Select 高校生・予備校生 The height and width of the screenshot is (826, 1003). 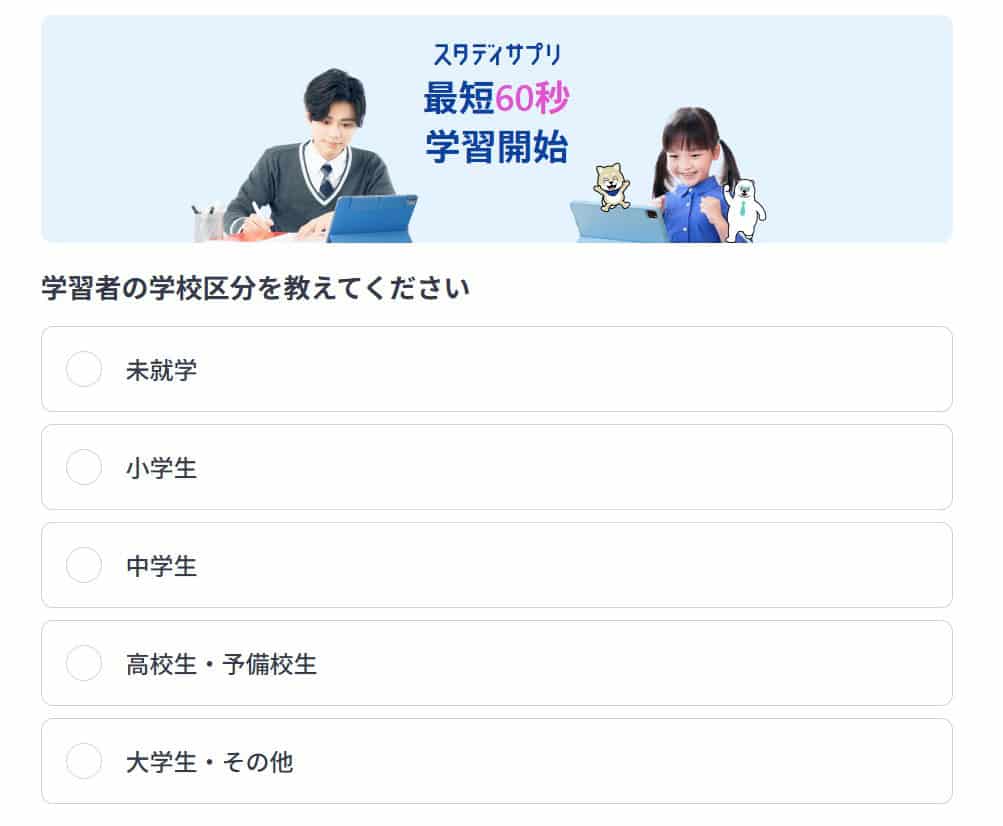click(x=84, y=663)
